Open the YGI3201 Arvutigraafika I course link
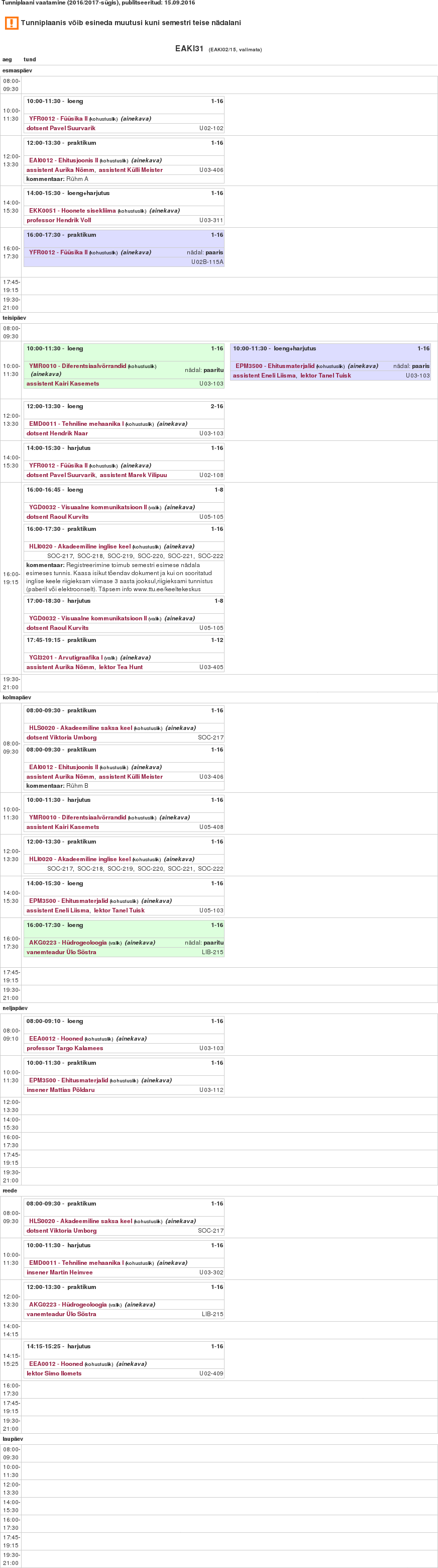Viewport: 438px width, 1568px height. pos(64,658)
